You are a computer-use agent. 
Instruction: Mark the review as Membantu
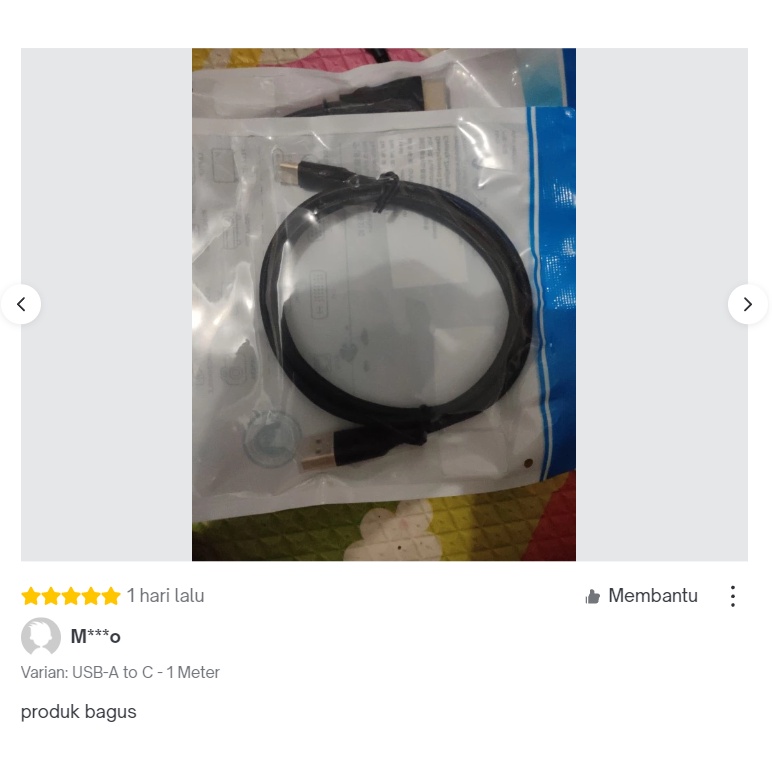coord(641,596)
